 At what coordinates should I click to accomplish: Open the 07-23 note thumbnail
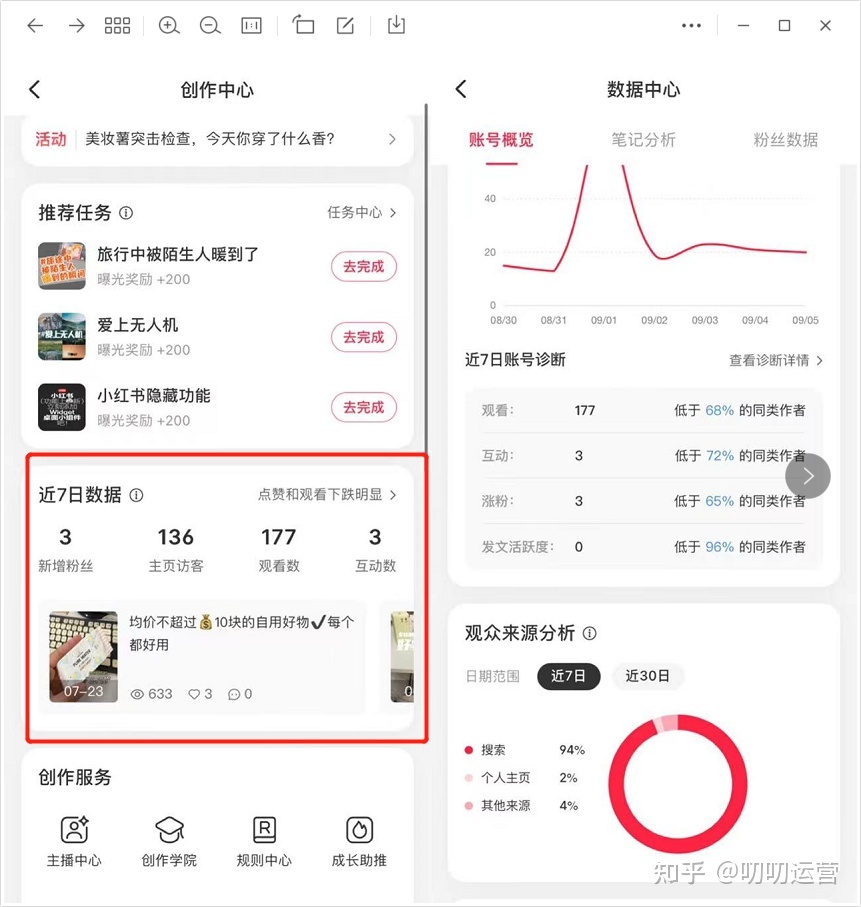tap(82, 656)
